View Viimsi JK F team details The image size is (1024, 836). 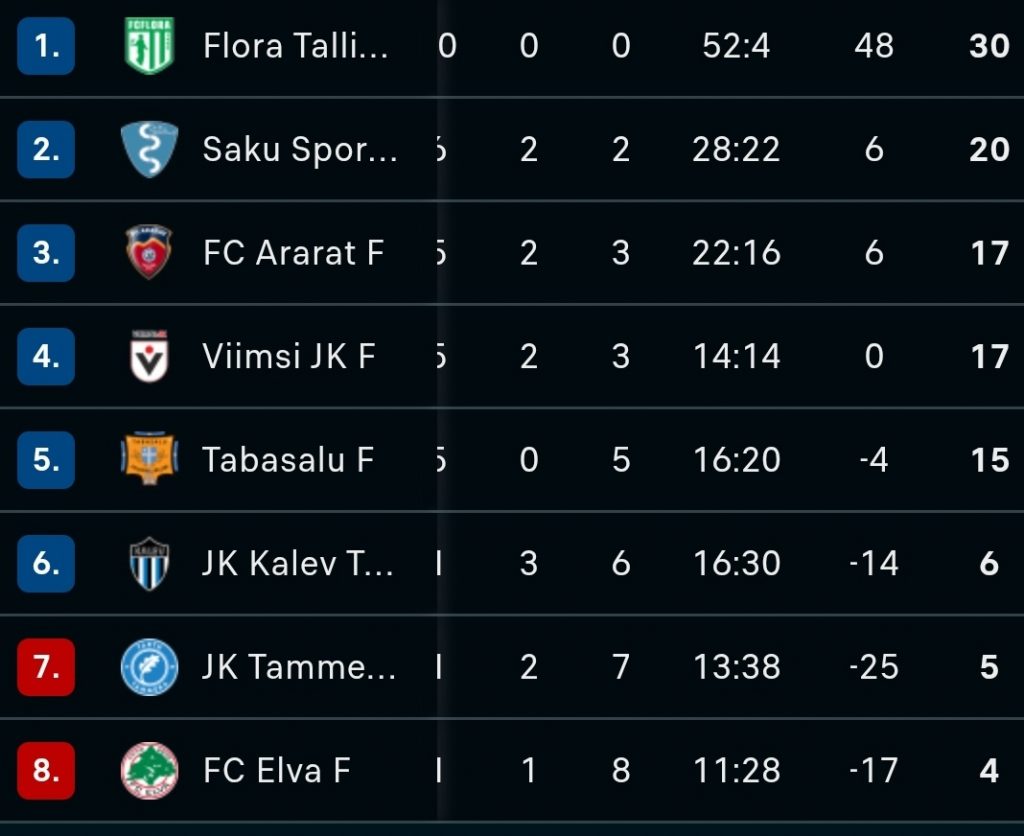coord(512,357)
